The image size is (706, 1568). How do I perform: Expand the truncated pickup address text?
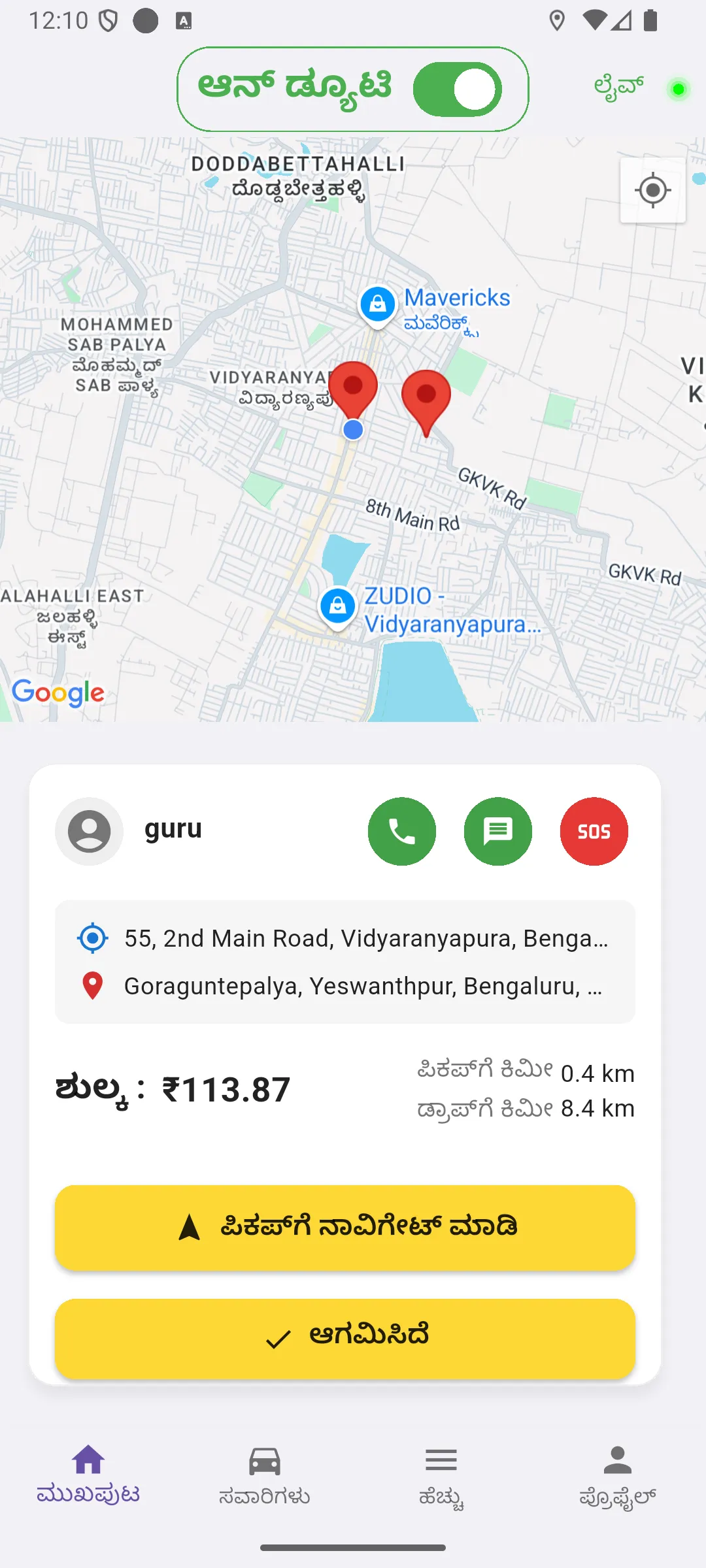coord(366,939)
